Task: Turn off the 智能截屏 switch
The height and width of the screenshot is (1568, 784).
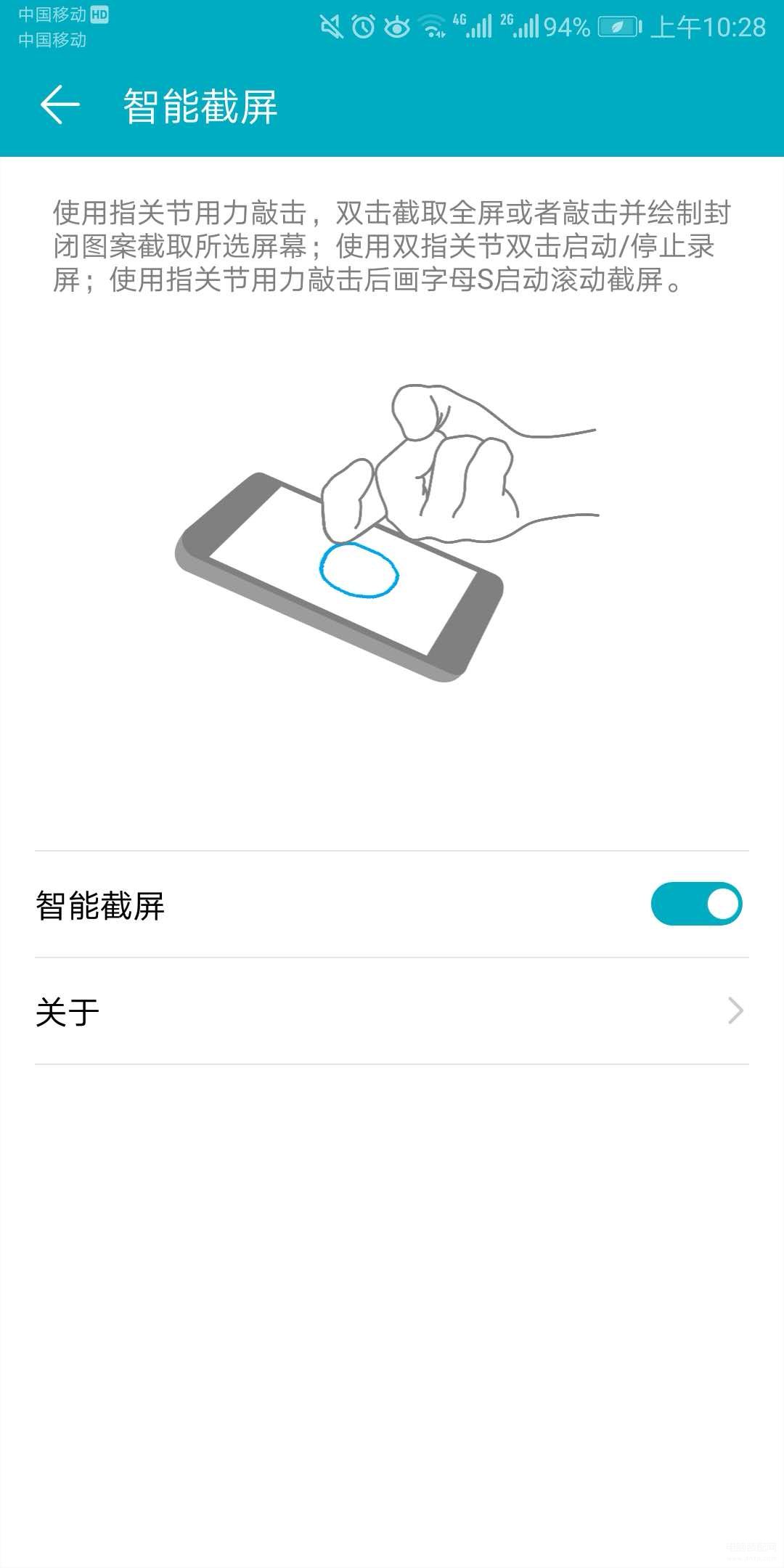Action: pos(695,905)
